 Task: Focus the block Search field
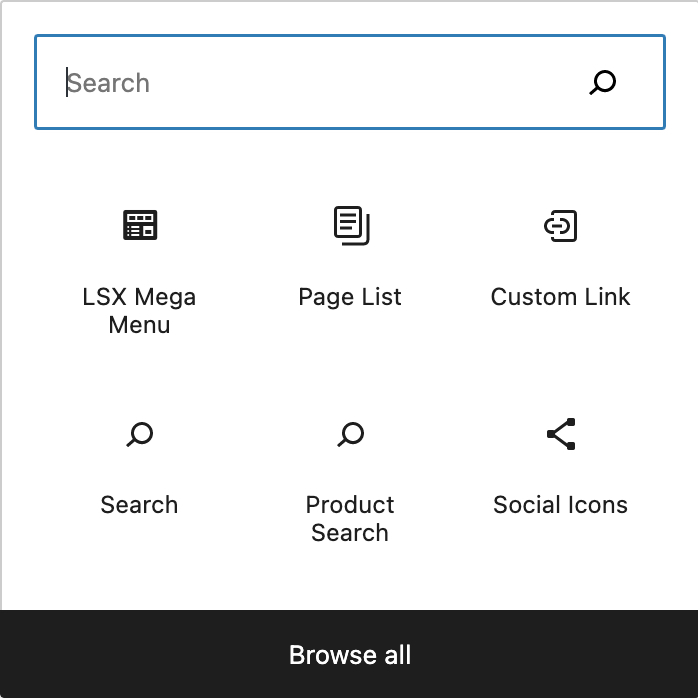(320, 83)
